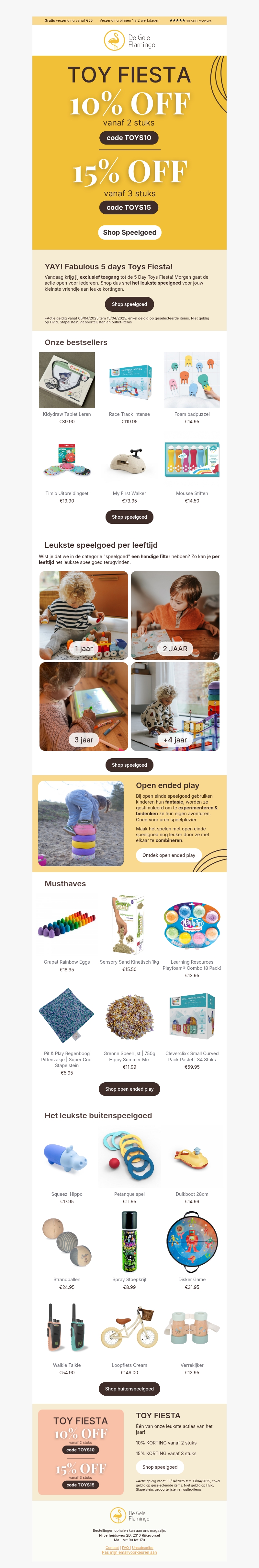The height and width of the screenshot is (1568, 259).
Task: Open the Foam badpuzzel product
Action: 192,380
